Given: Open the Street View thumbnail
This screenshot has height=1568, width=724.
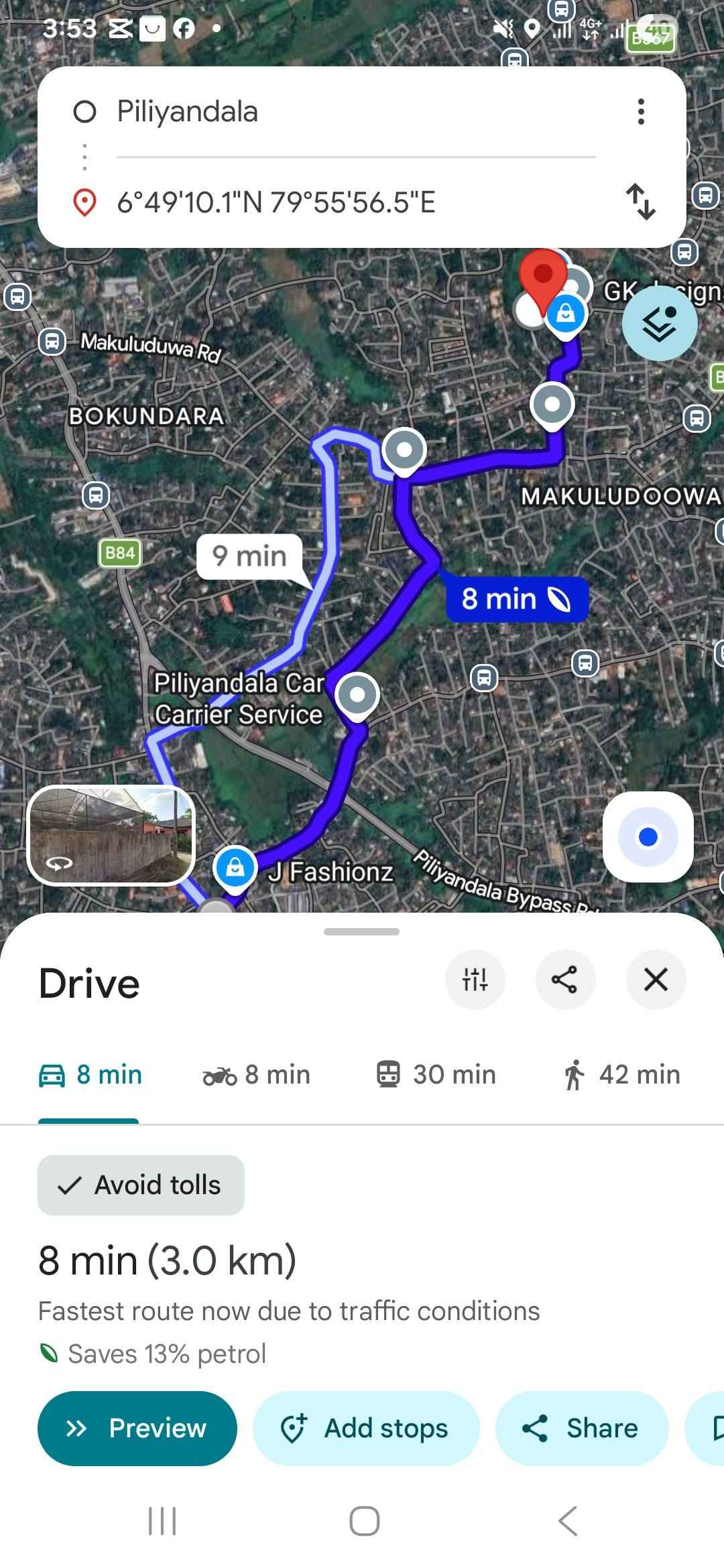Looking at the screenshot, I should click(111, 836).
